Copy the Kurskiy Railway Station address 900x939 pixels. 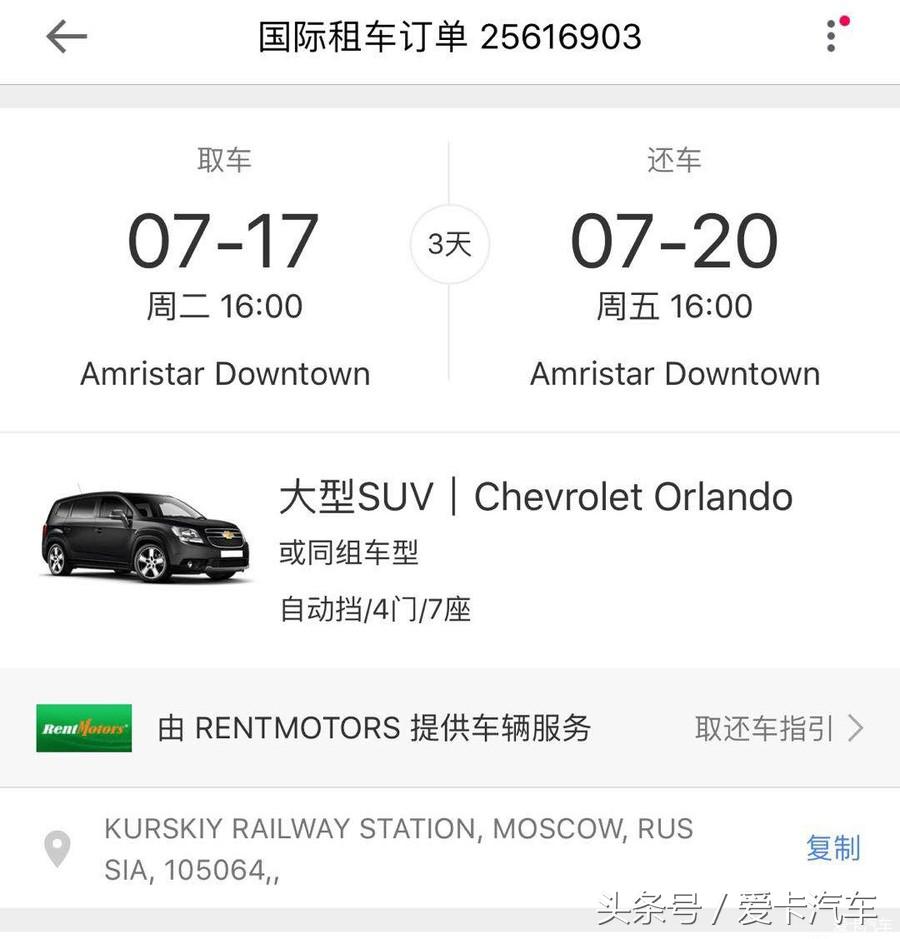point(832,848)
